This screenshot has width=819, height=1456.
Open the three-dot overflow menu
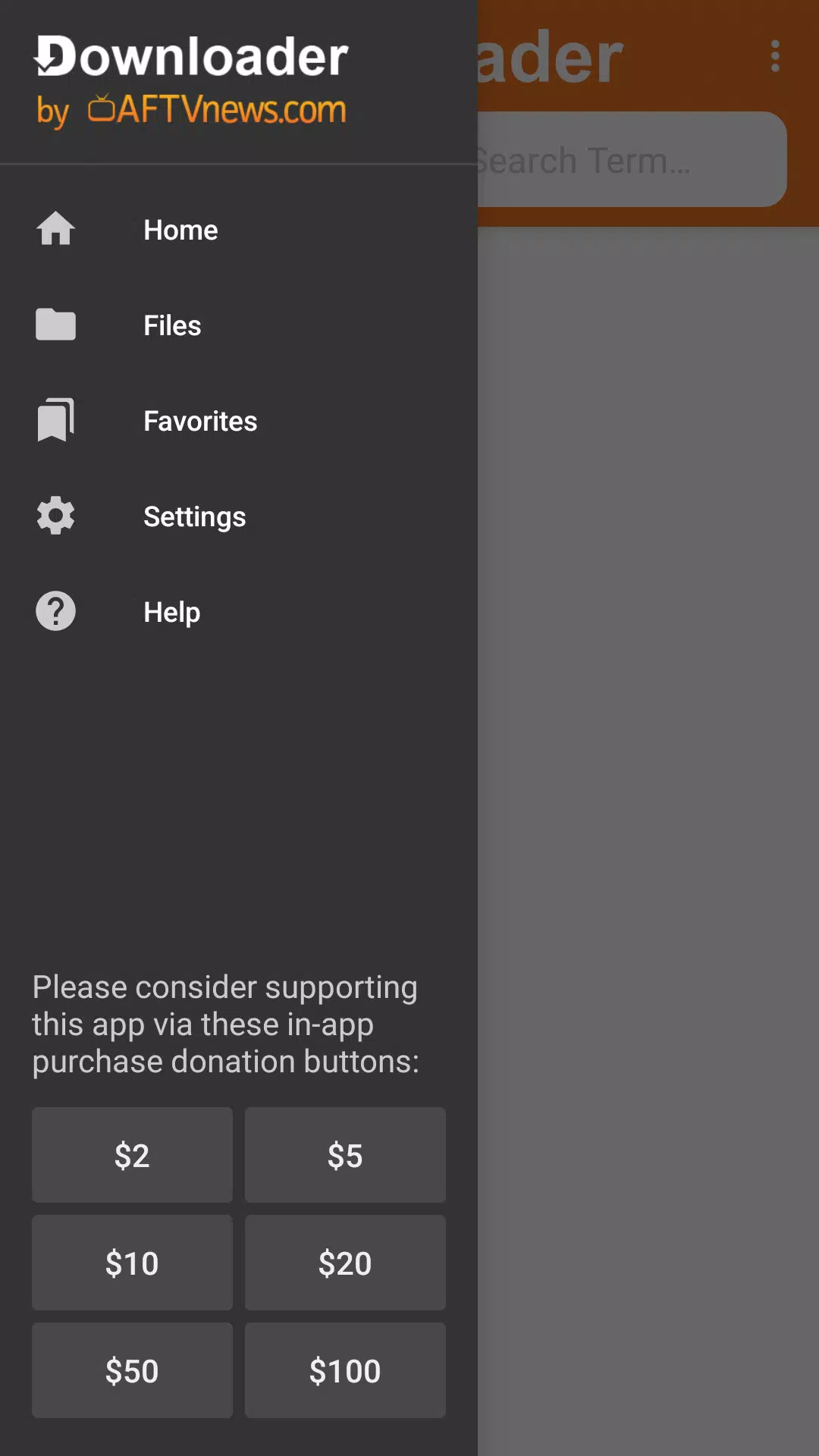pos(775,57)
